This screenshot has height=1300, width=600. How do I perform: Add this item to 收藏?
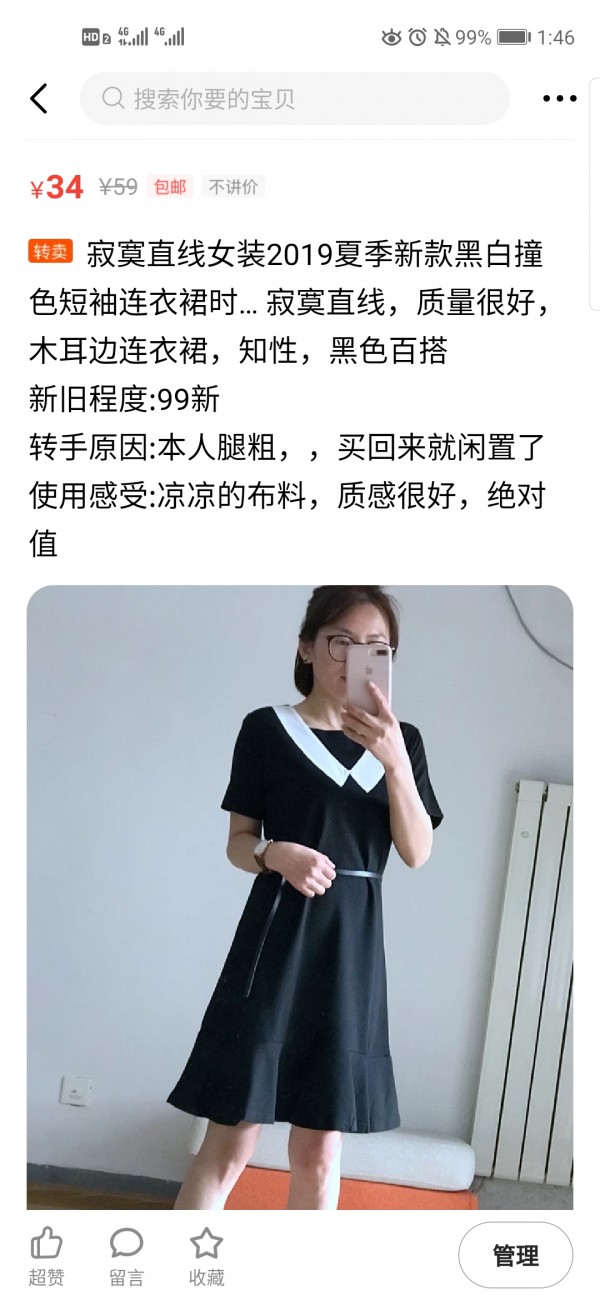pos(206,1256)
